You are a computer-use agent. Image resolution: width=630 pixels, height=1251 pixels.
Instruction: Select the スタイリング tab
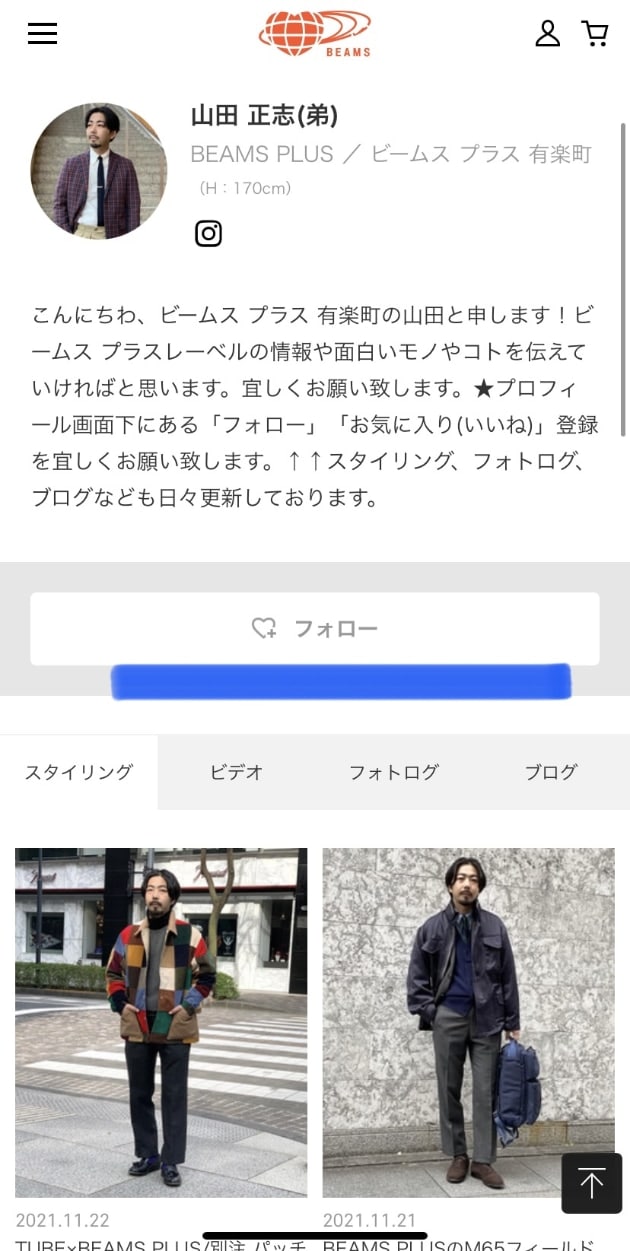point(79,772)
